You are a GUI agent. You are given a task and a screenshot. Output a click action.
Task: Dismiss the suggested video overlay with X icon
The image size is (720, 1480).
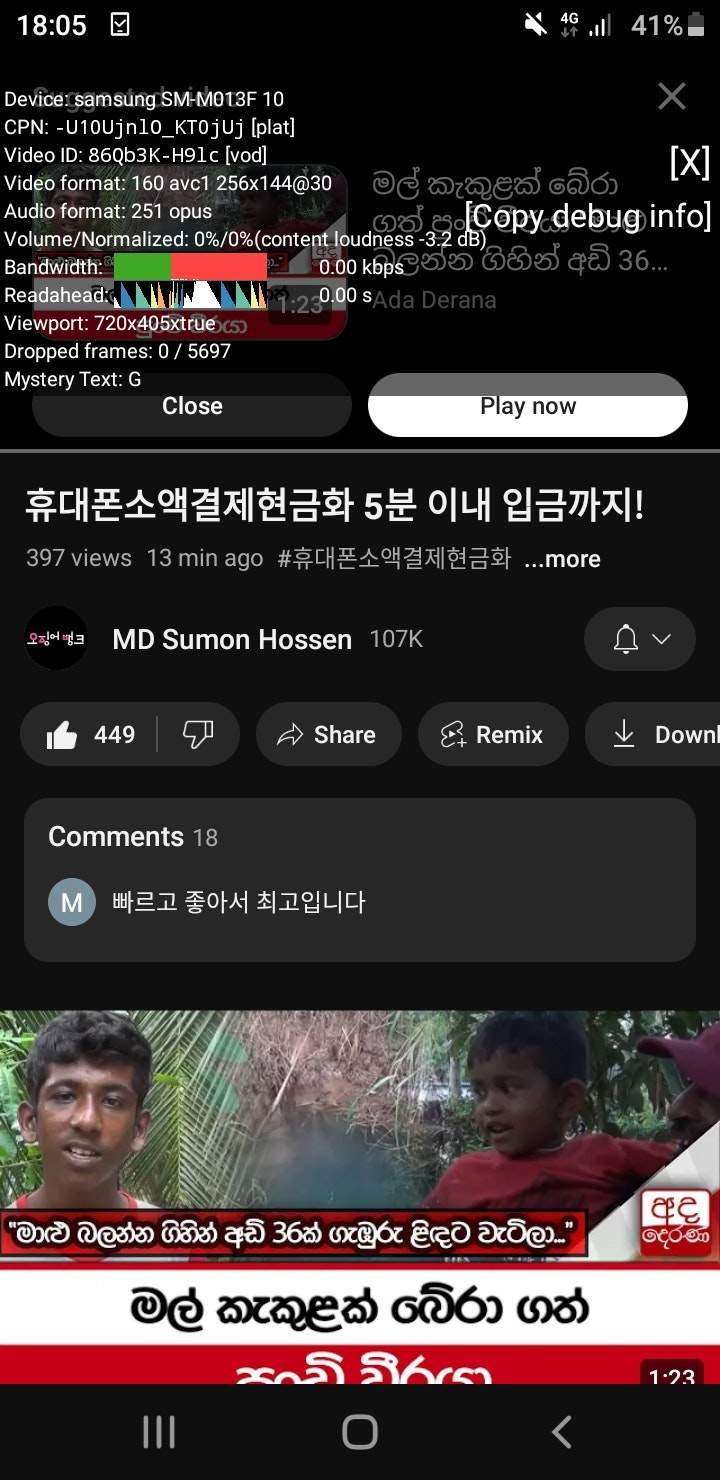tap(671, 96)
